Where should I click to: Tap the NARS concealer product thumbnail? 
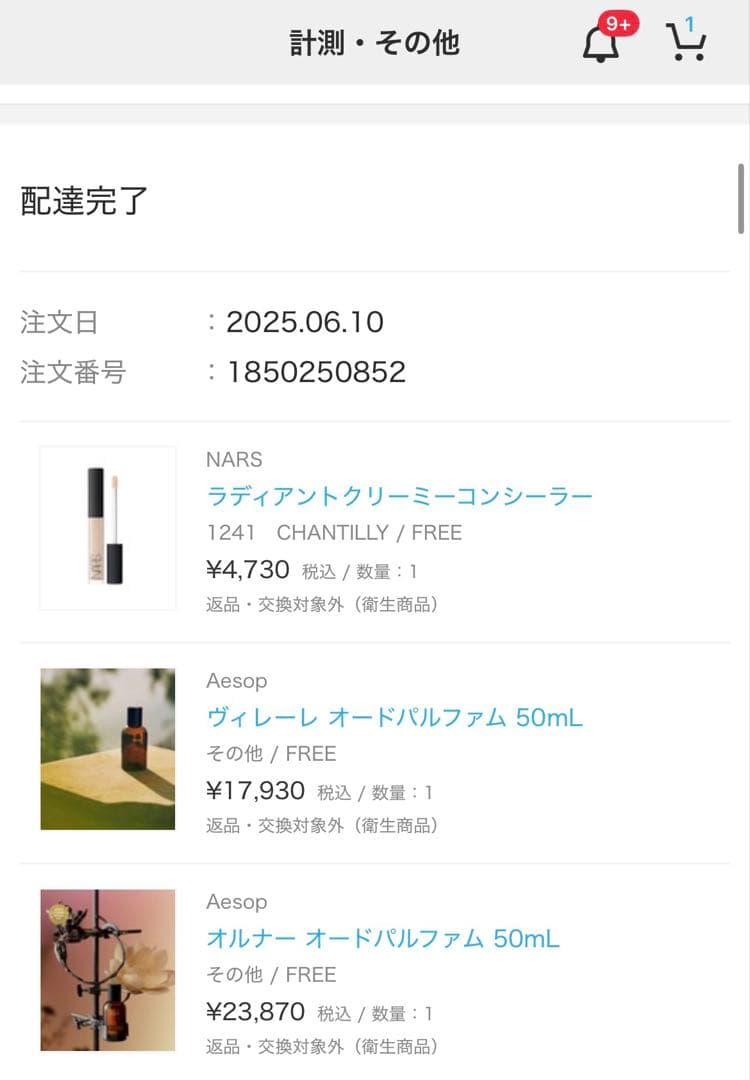pyautogui.click(x=107, y=527)
